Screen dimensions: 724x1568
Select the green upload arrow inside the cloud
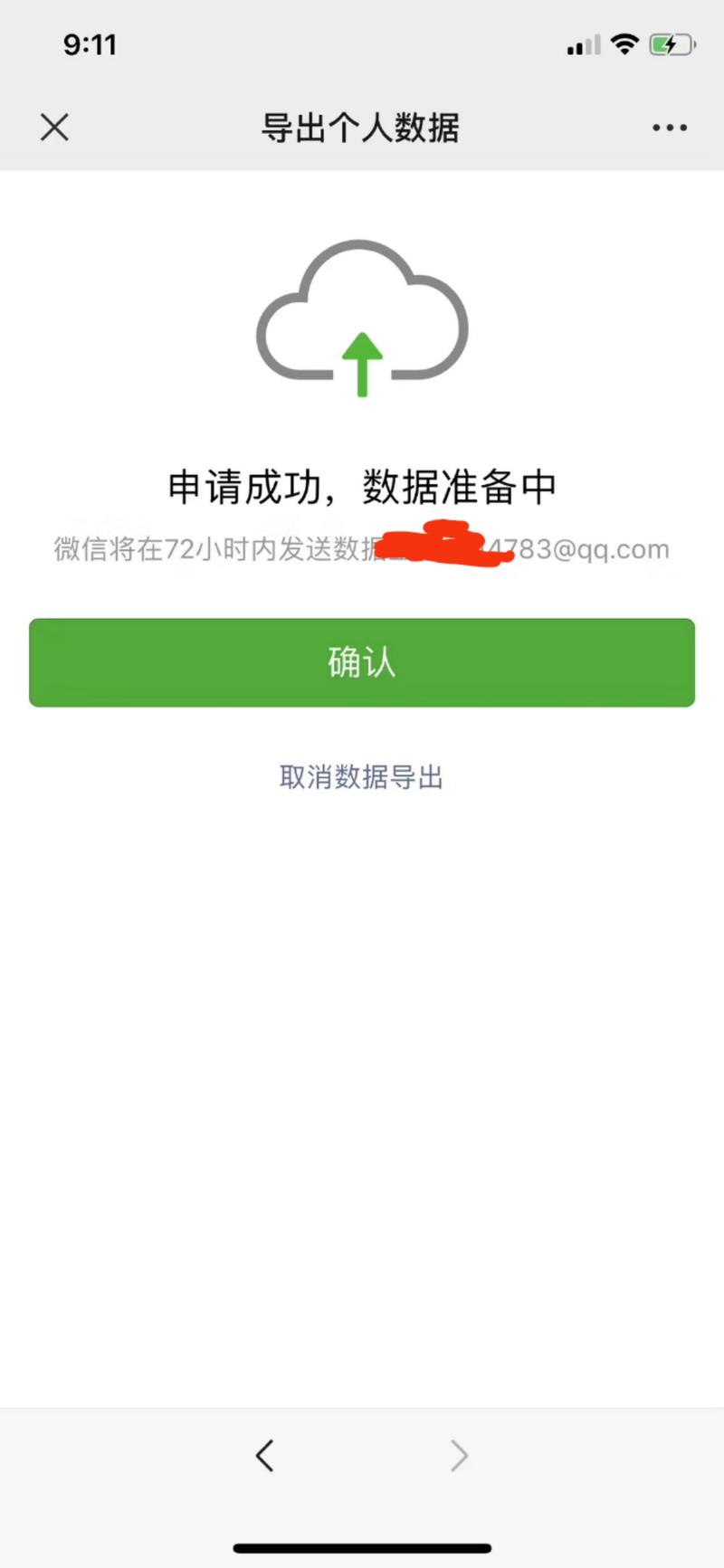[362, 362]
